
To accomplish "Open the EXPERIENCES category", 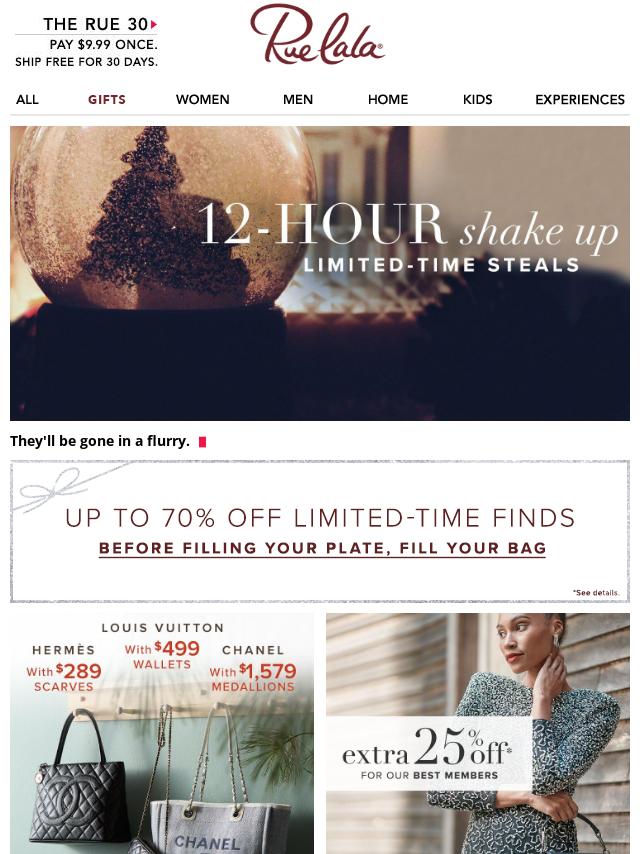I will pos(579,99).
